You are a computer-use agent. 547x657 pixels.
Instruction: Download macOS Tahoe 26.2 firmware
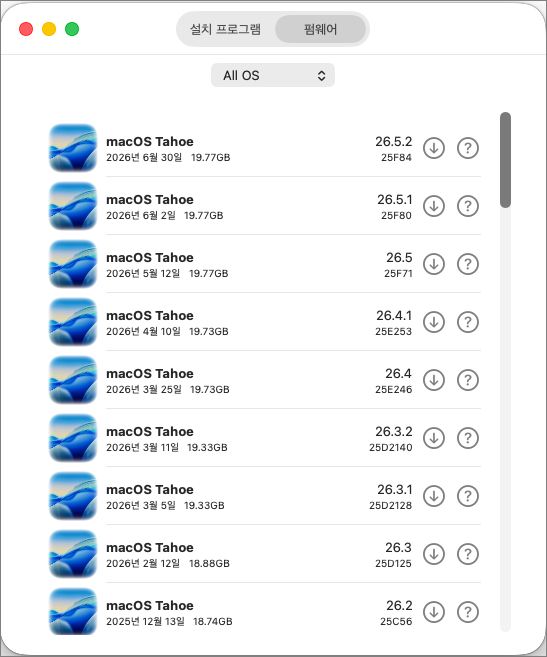pyautogui.click(x=434, y=612)
